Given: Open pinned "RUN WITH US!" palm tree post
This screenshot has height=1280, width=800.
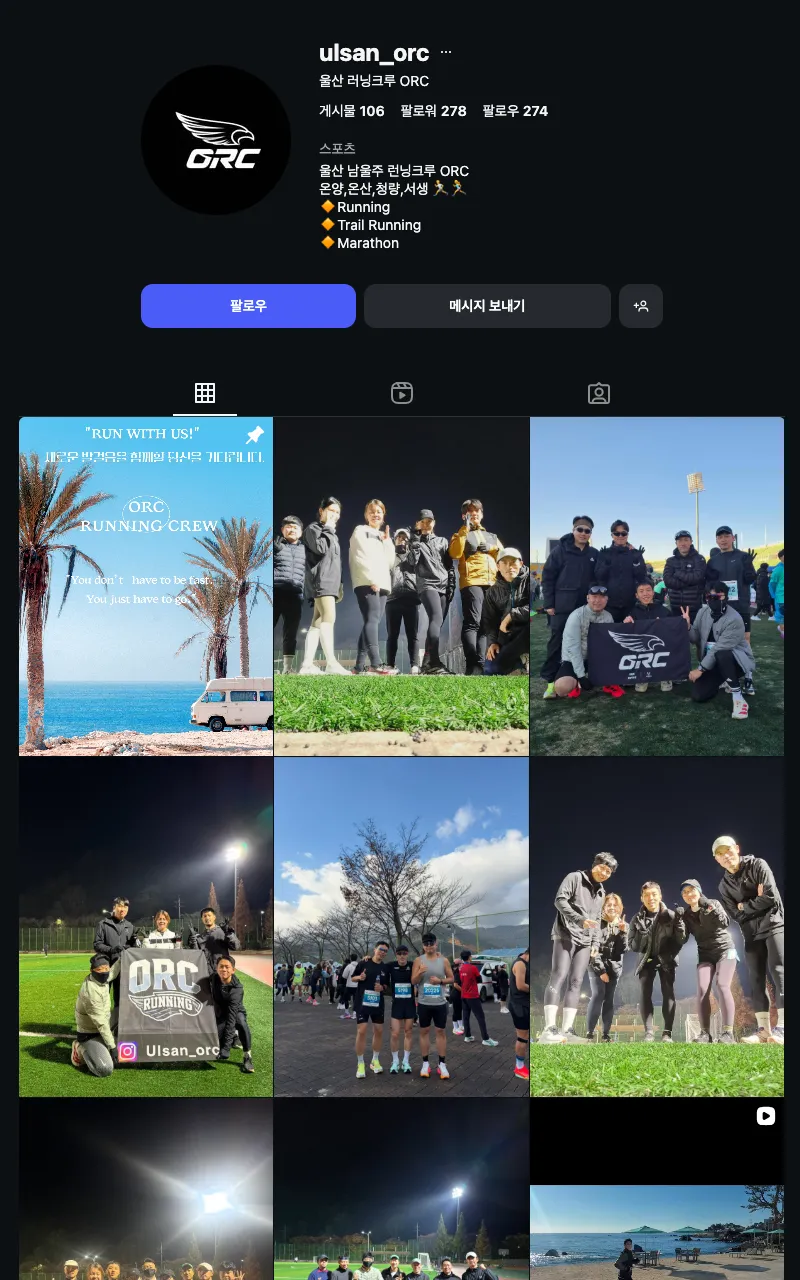Looking at the screenshot, I should [x=146, y=586].
